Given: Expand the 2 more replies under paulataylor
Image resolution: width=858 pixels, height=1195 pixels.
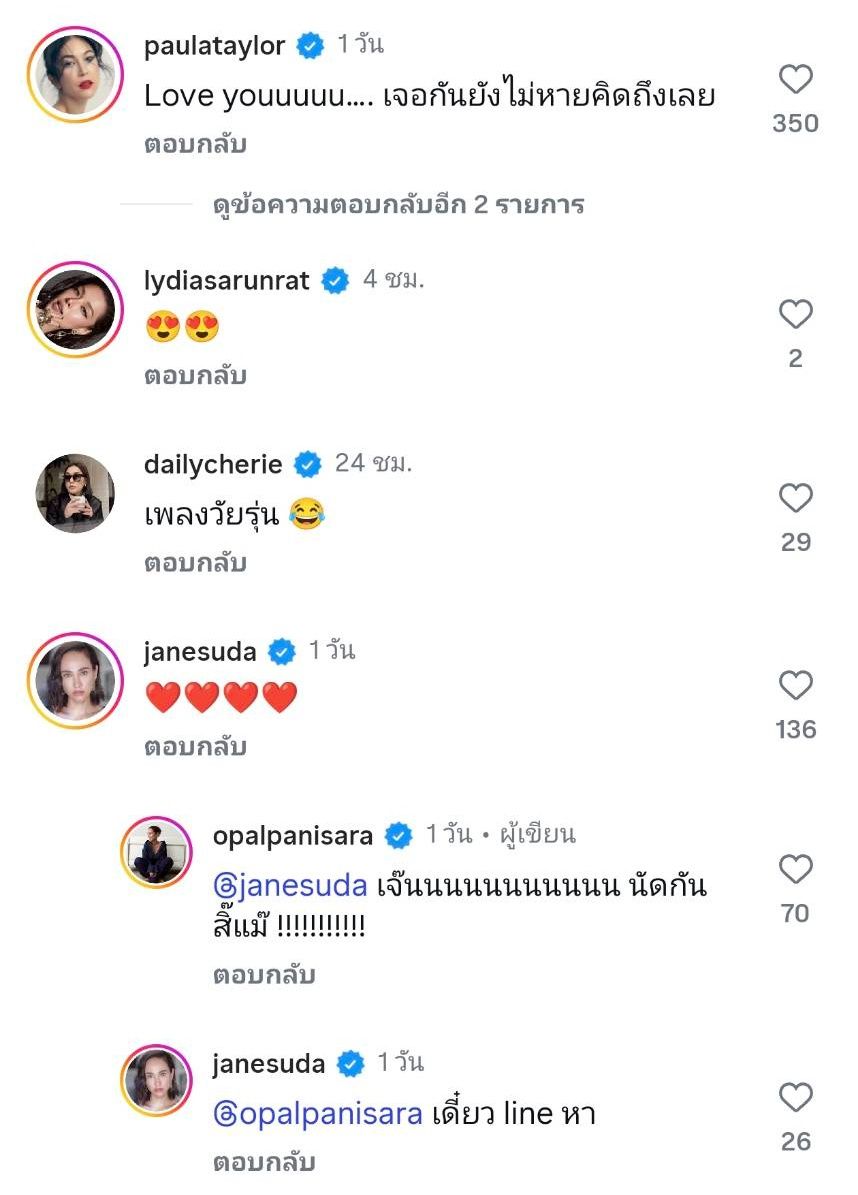Looking at the screenshot, I should [398, 206].
